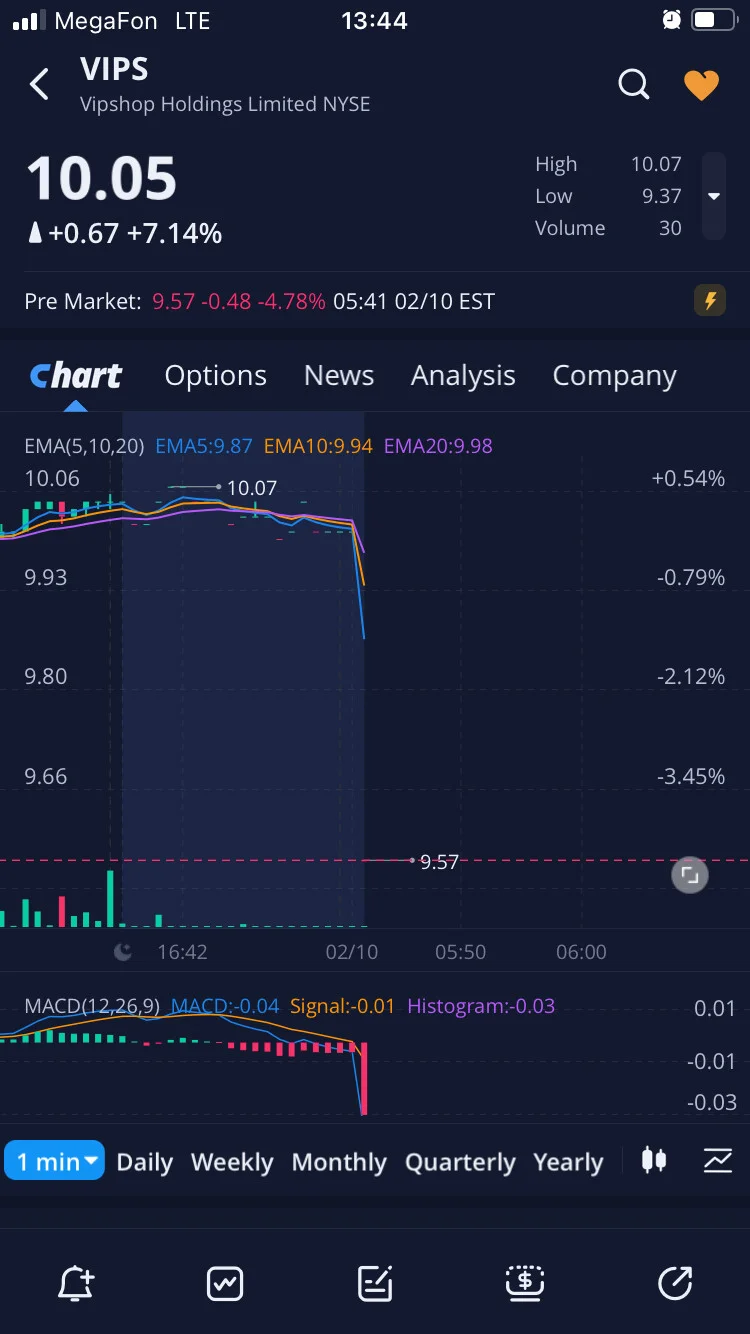Toggle the orange heart watchlist icon
Image resolution: width=750 pixels, height=1334 pixels.
pos(701,85)
